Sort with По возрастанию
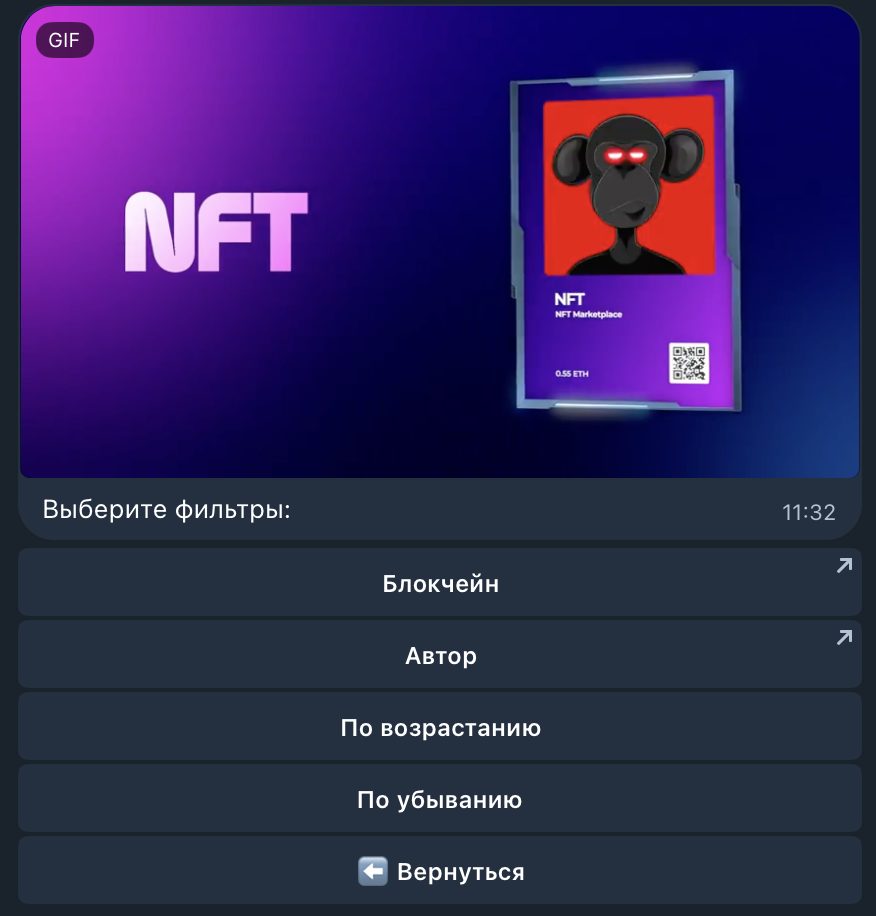 (x=440, y=728)
